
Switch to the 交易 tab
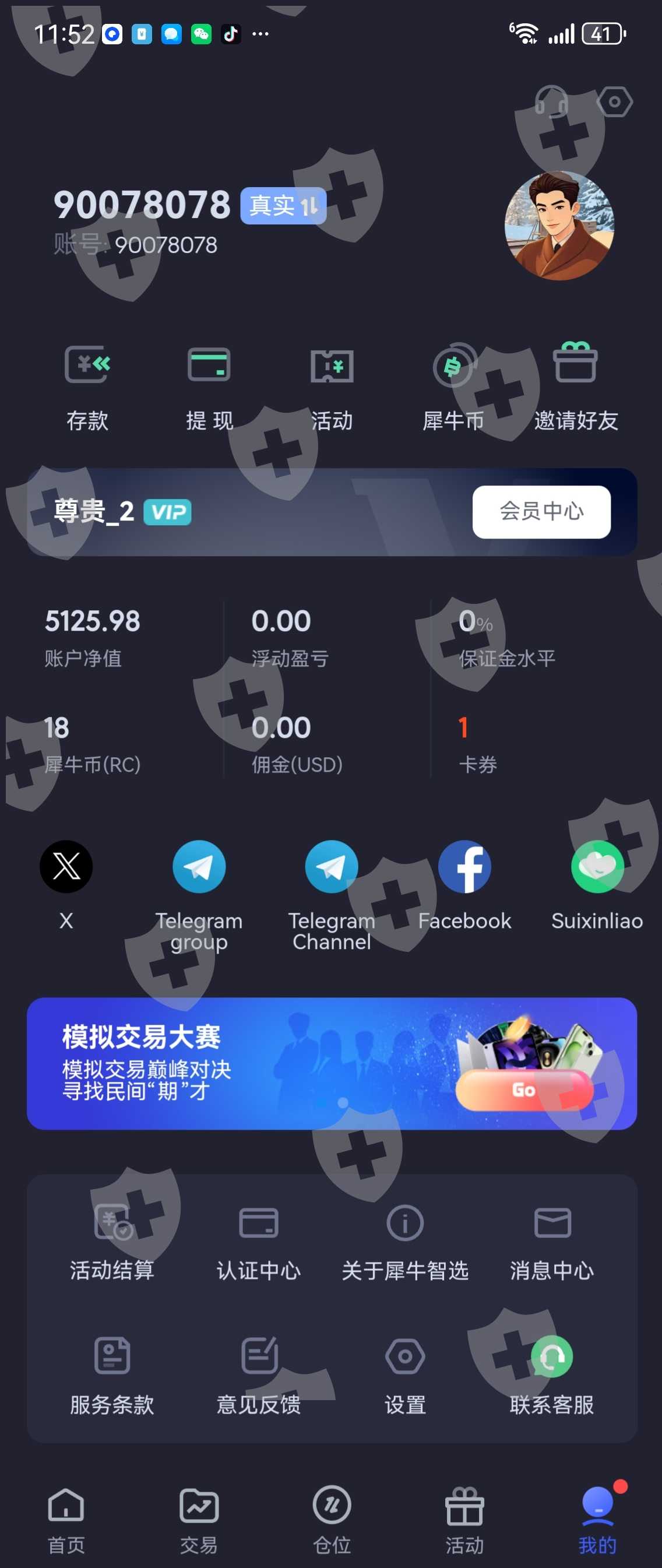(199, 1521)
